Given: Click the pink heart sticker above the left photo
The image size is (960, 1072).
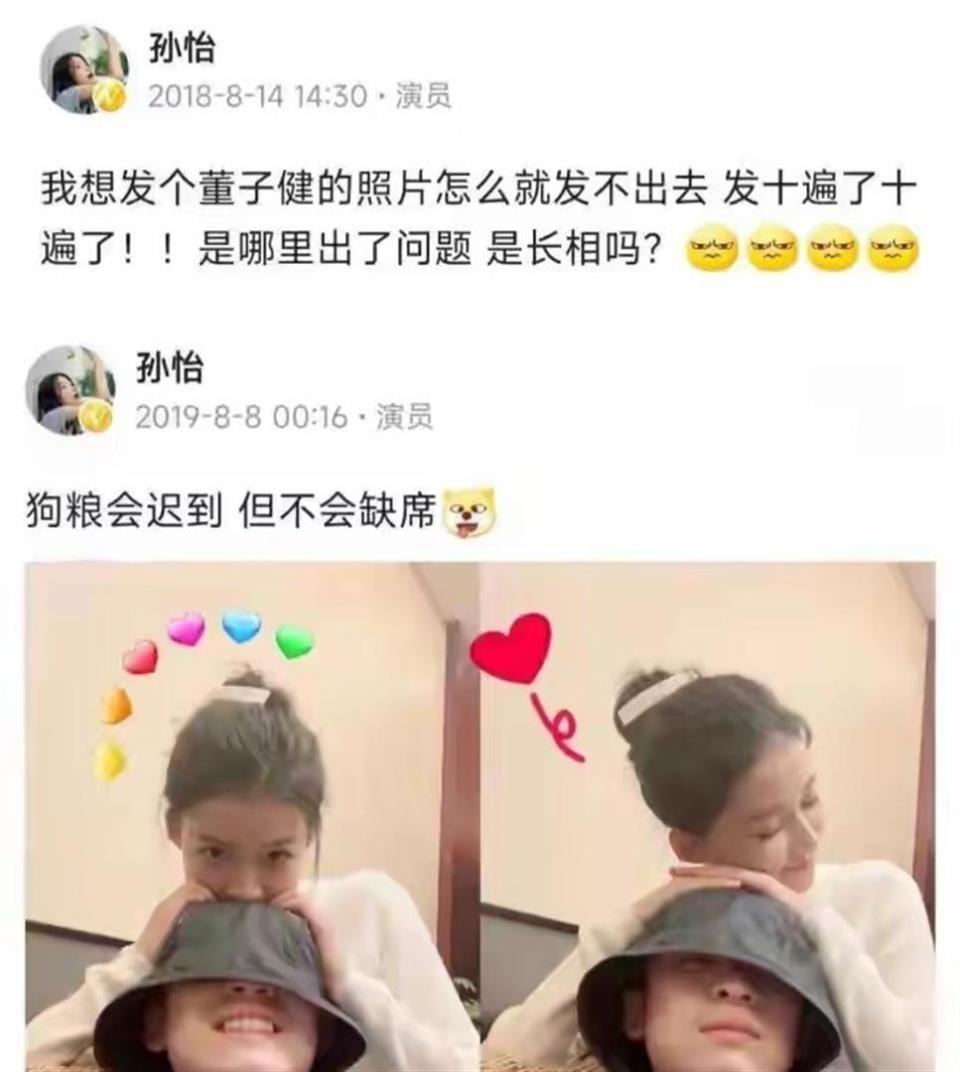Looking at the screenshot, I should click(186, 627).
